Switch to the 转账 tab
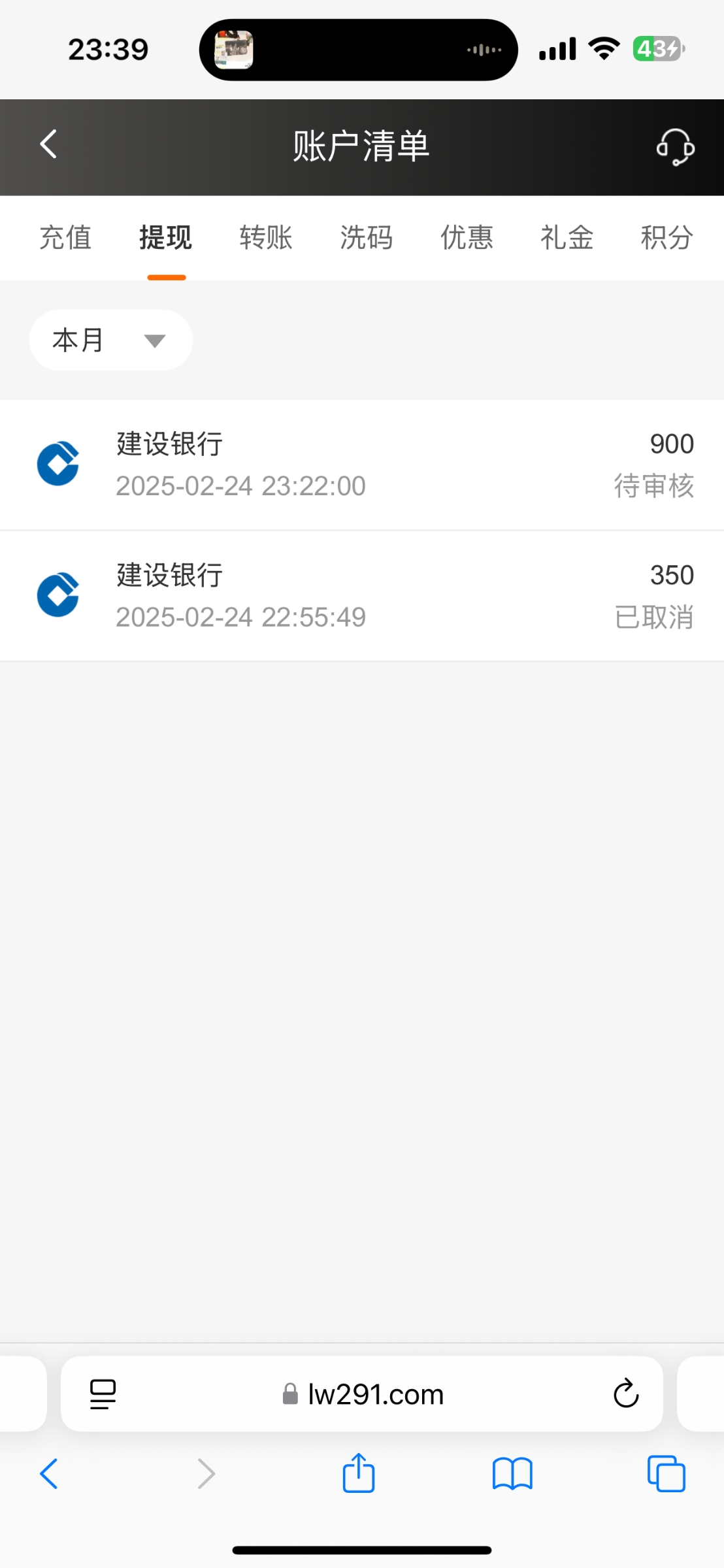Viewport: 724px width, 1568px height. tap(266, 237)
